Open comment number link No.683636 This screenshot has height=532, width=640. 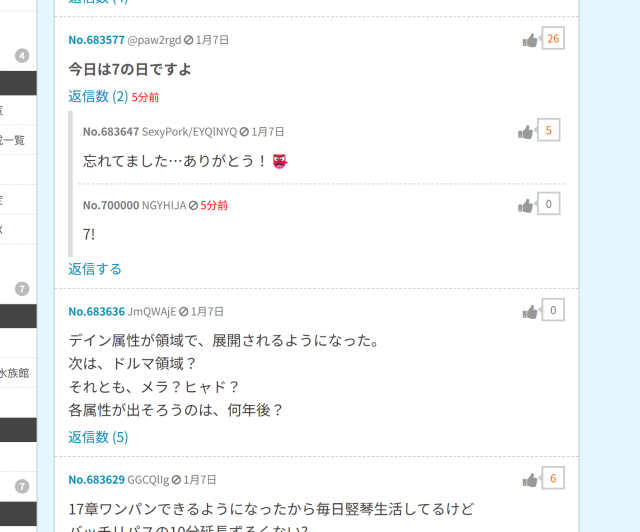(96, 312)
